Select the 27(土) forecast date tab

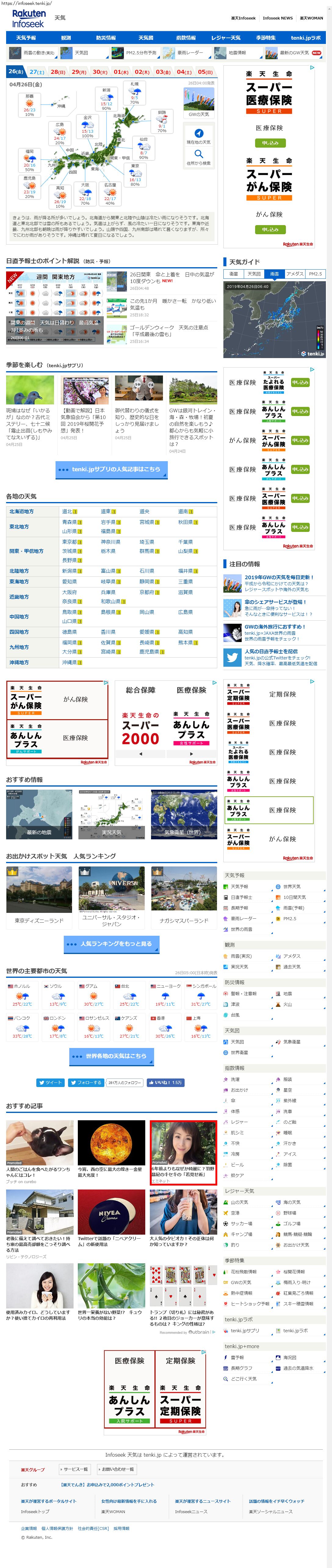click(x=37, y=72)
